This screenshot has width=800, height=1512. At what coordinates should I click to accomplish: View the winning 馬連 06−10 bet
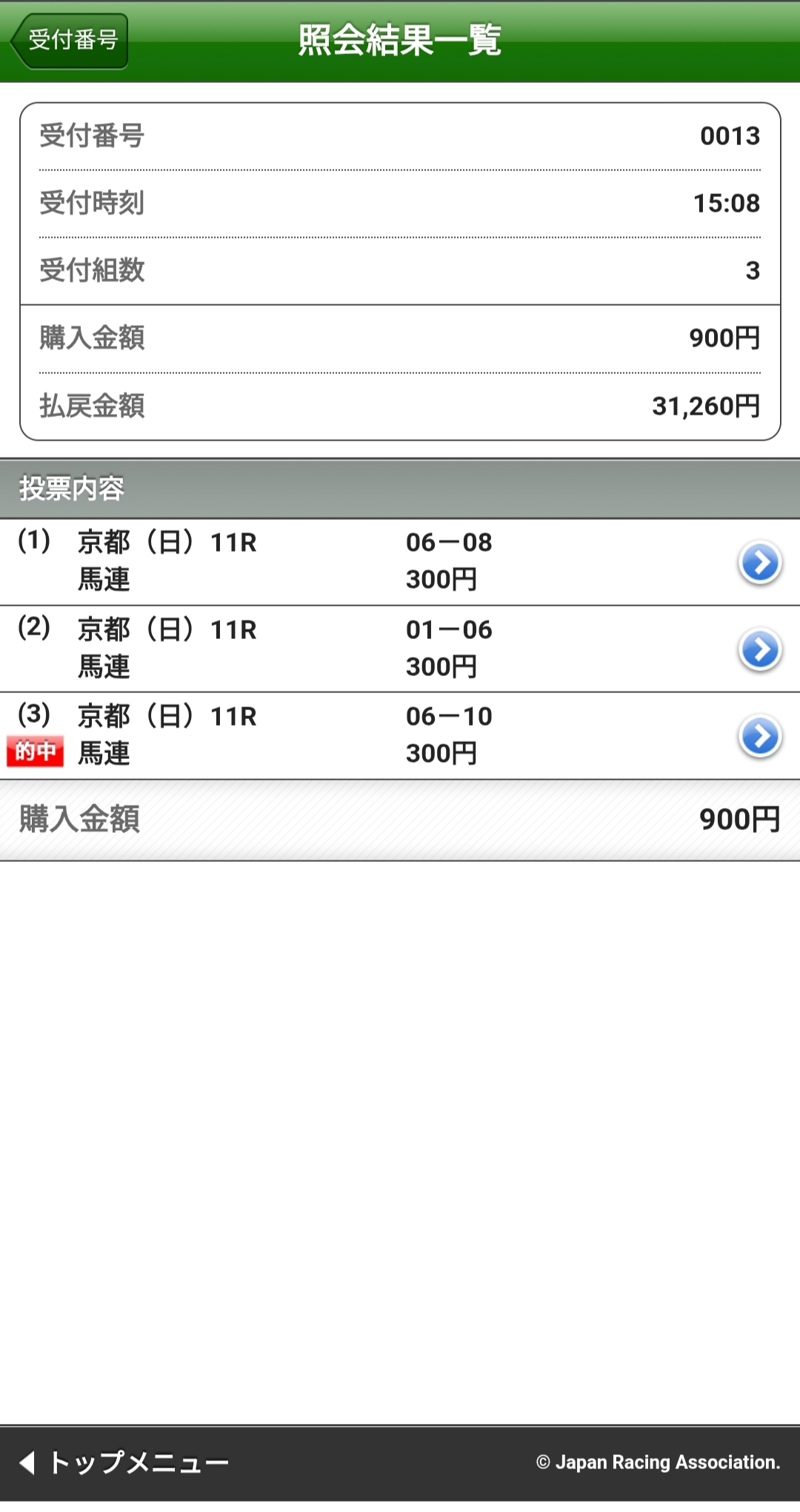[x=760, y=736]
